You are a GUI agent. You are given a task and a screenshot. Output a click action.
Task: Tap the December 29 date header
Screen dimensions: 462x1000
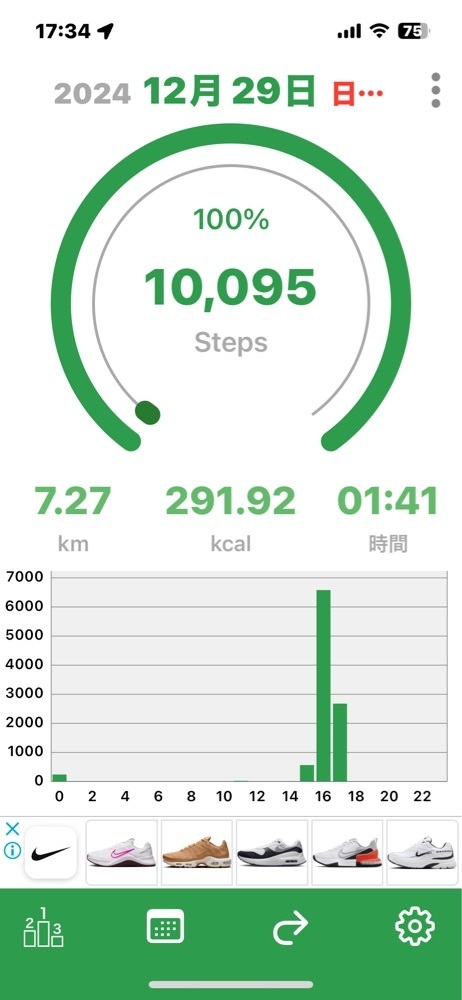(230, 92)
